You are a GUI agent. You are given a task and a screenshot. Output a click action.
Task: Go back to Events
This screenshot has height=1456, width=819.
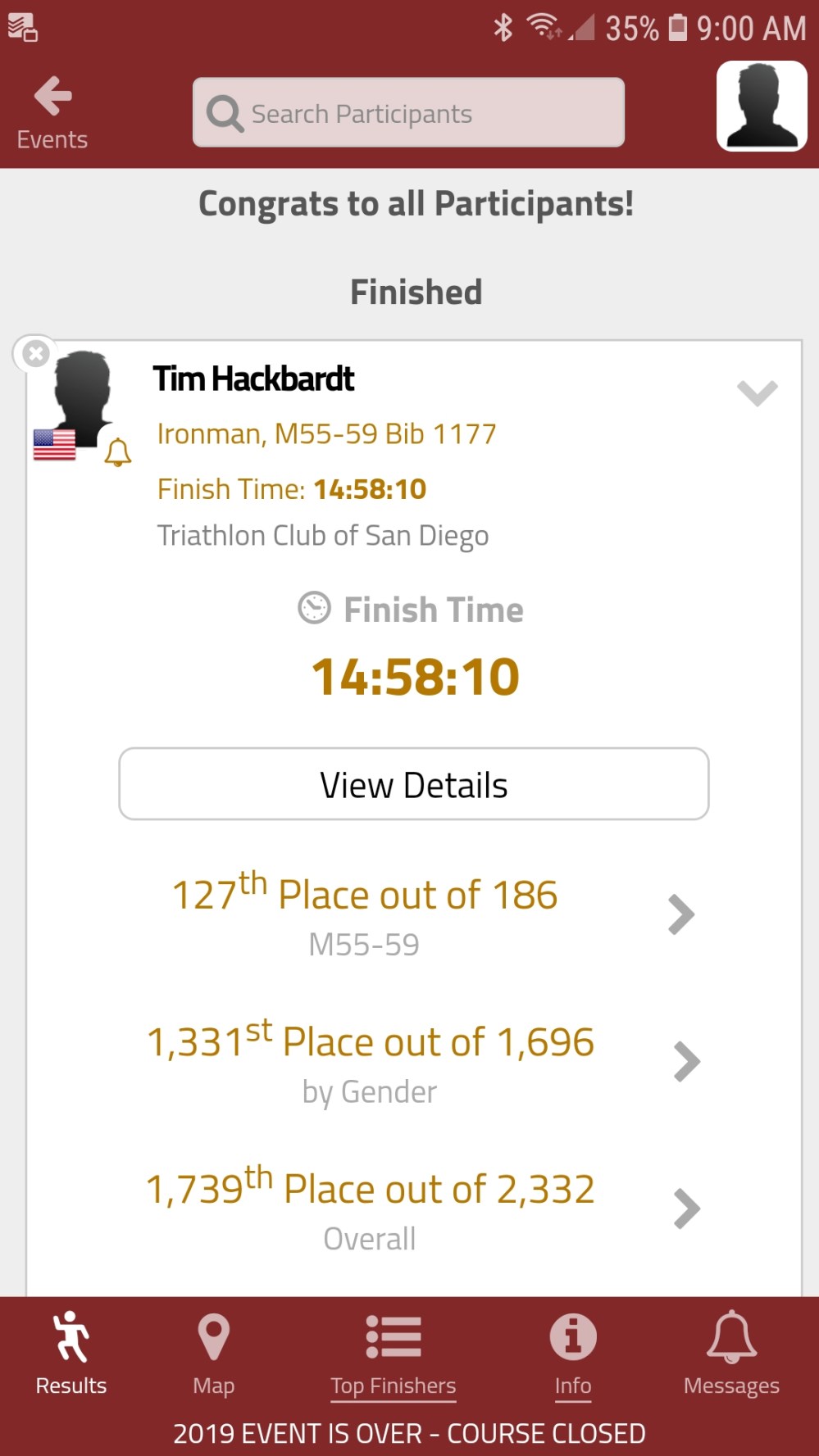[x=52, y=113]
